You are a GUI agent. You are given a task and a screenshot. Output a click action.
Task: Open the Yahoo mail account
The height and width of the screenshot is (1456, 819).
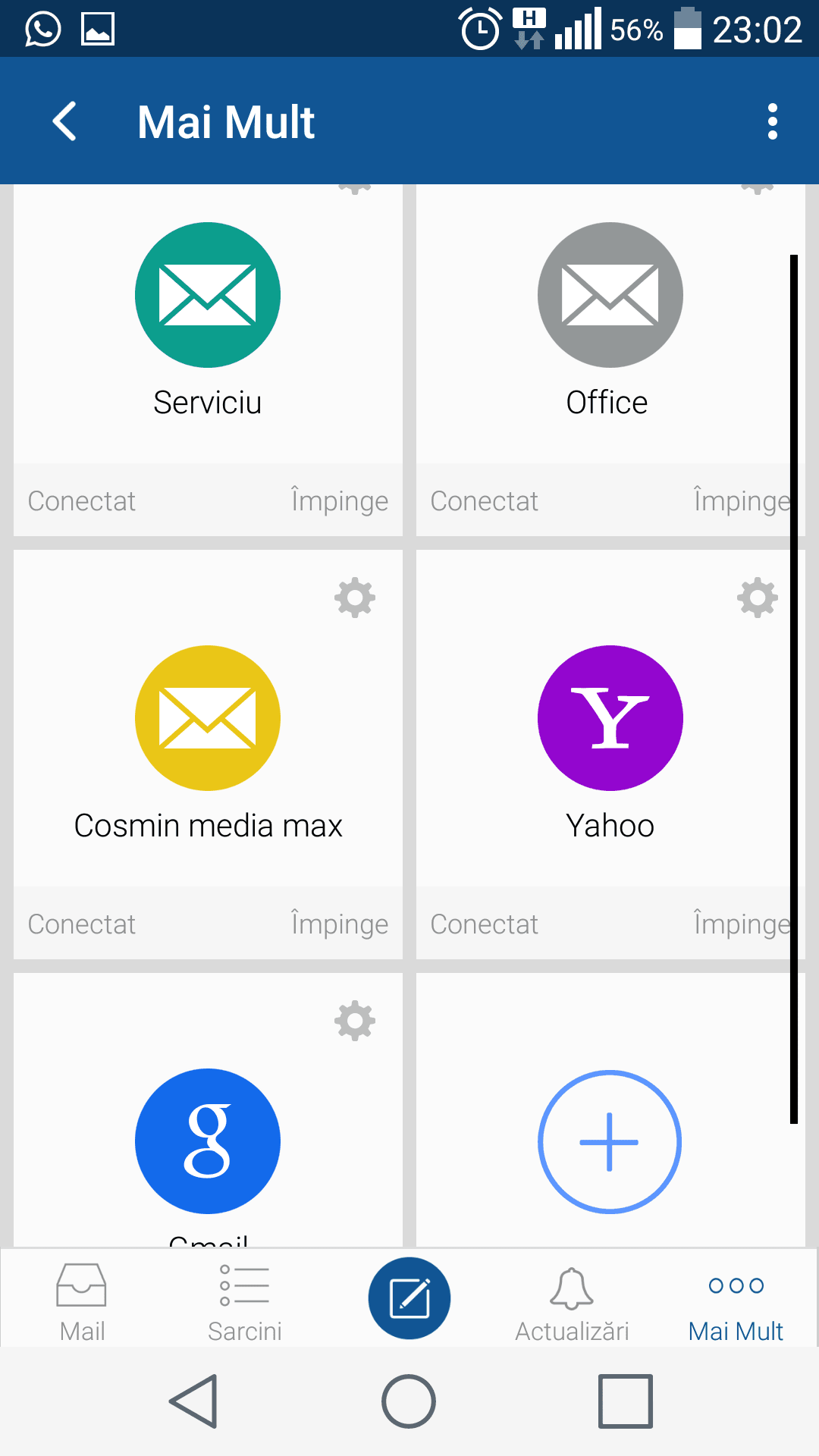point(610,719)
